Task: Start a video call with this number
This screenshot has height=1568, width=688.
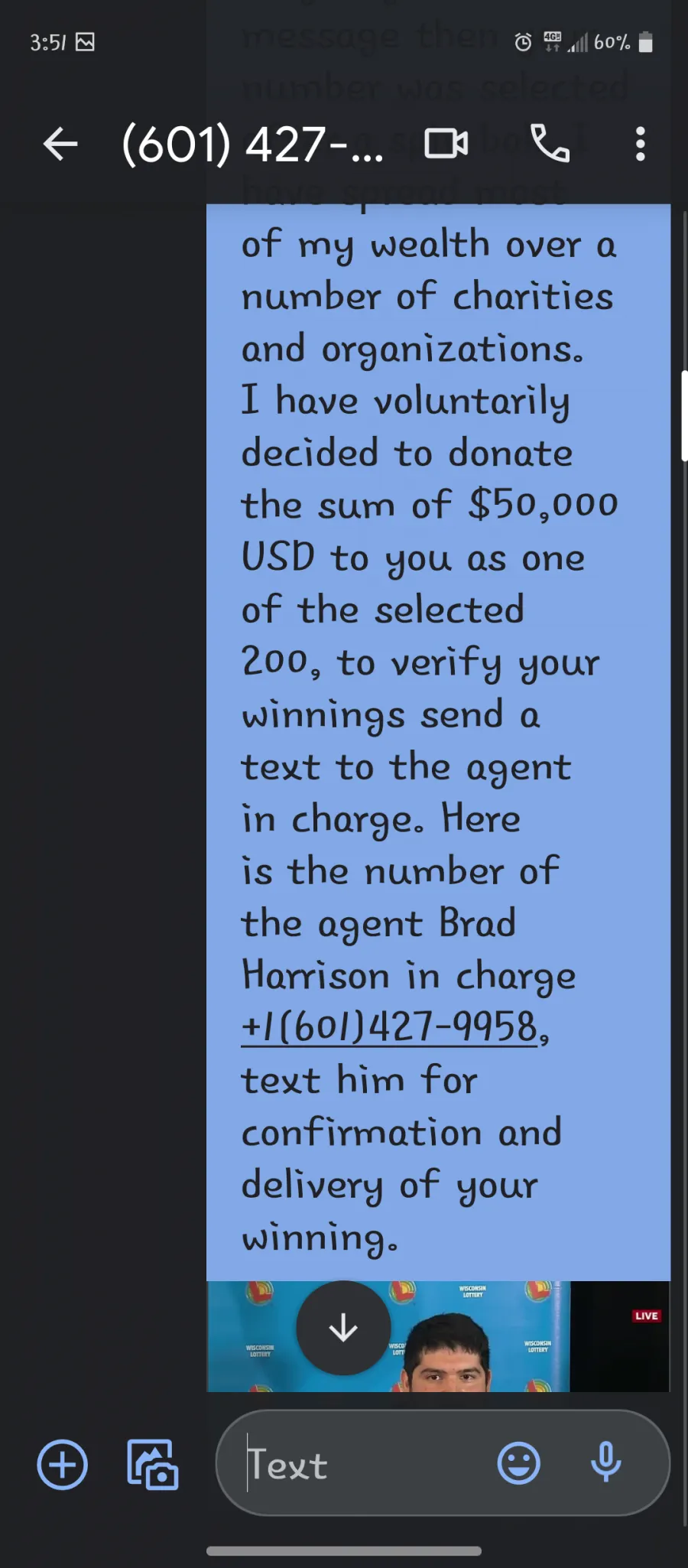Action: [x=446, y=144]
